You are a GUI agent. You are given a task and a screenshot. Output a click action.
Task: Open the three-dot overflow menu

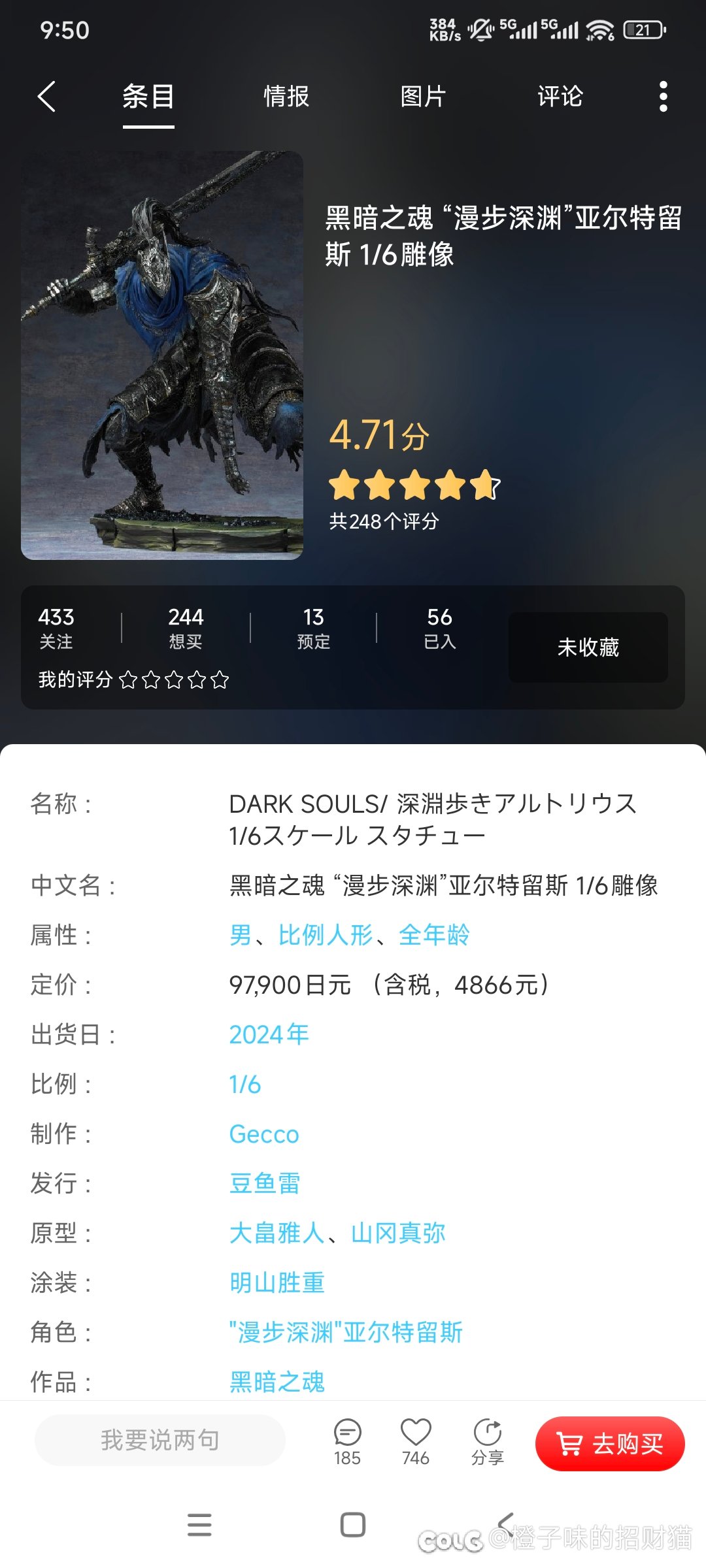[x=663, y=97]
